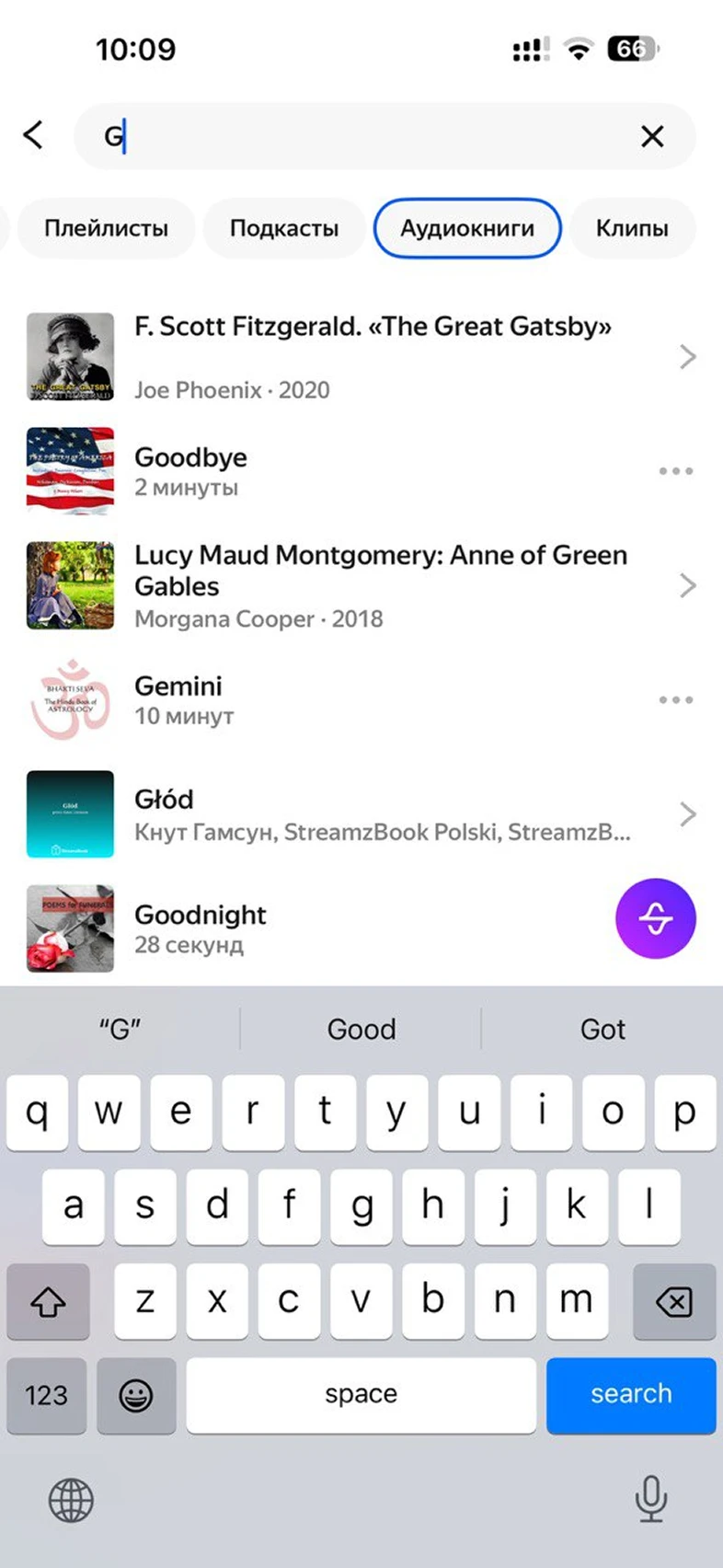The image size is (723, 1568).
Task: Hit the blue search key
Action: 631,1394
